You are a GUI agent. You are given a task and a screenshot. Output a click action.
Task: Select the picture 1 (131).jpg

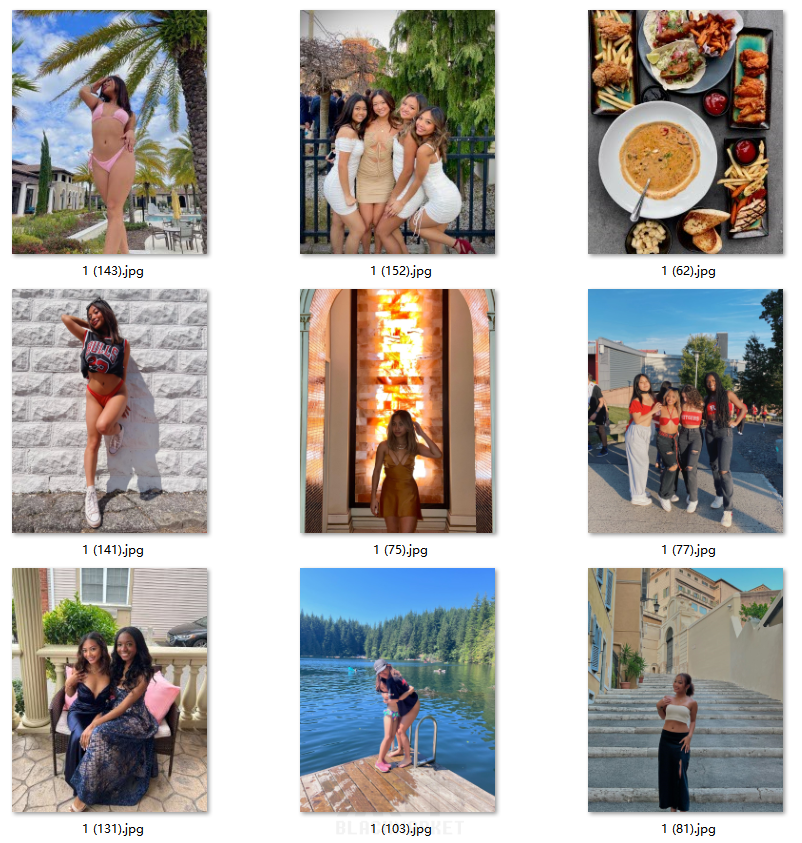click(109, 690)
